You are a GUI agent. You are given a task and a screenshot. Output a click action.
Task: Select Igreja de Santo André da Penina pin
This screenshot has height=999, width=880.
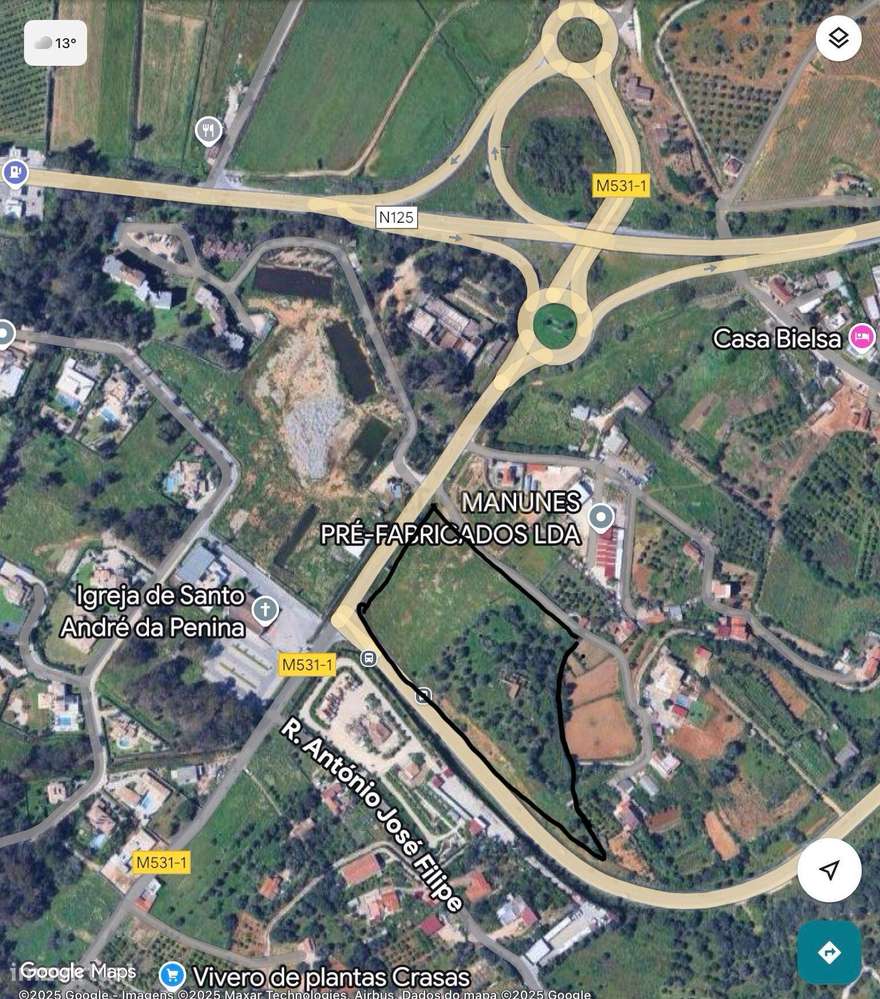point(265,608)
